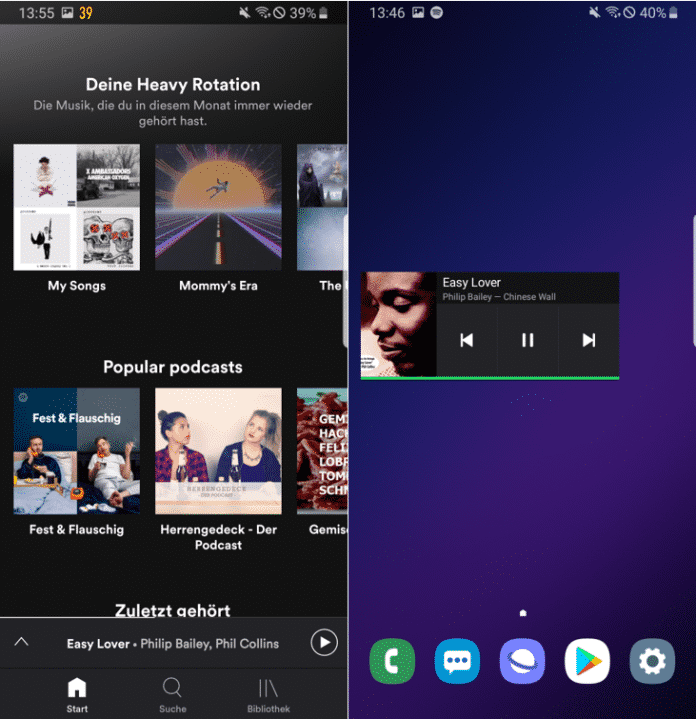This screenshot has width=696, height=719.
Task: Open Herrengedeck - Der Podcast
Action: click(218, 451)
